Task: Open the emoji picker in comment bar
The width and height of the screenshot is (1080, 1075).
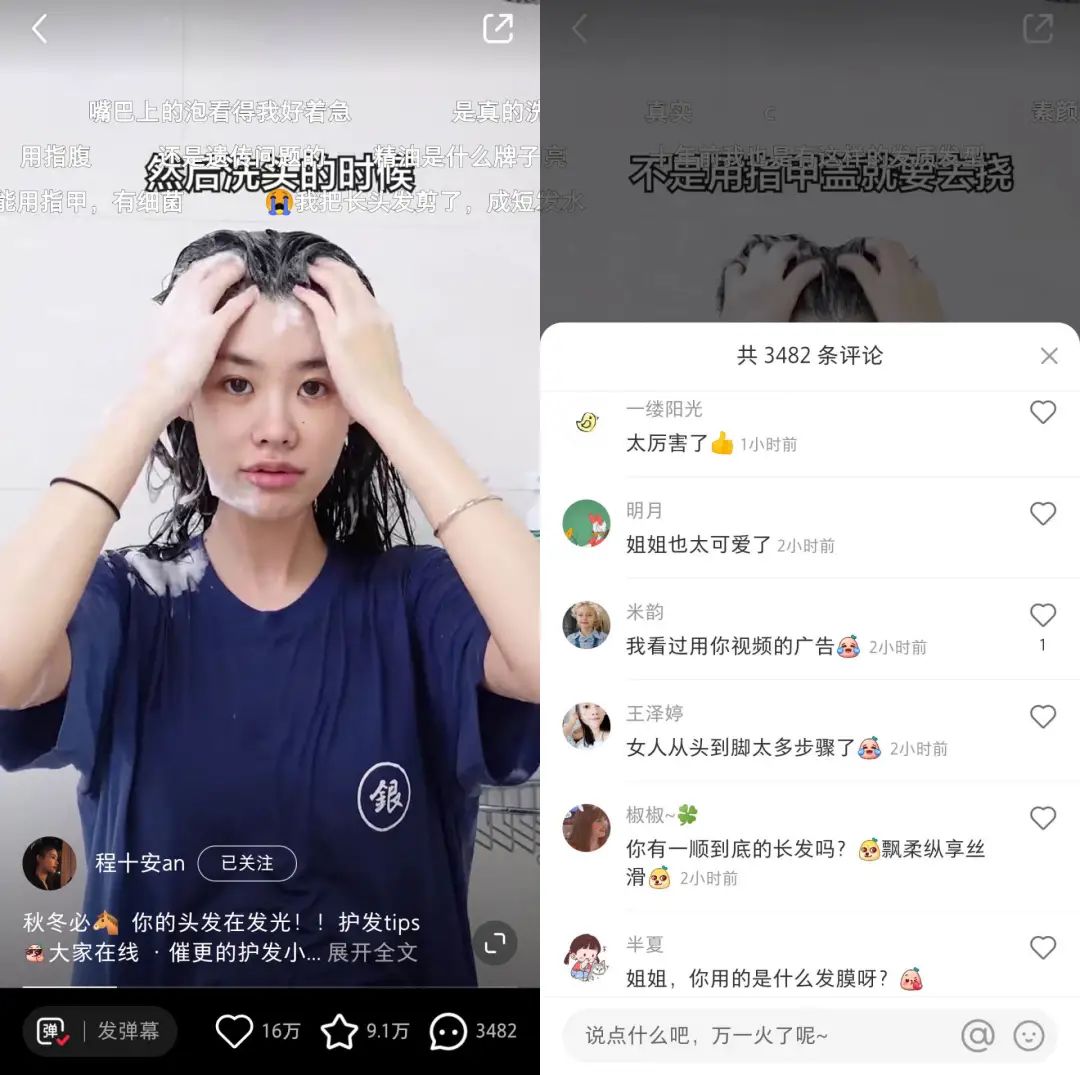Action: coord(1028,1036)
